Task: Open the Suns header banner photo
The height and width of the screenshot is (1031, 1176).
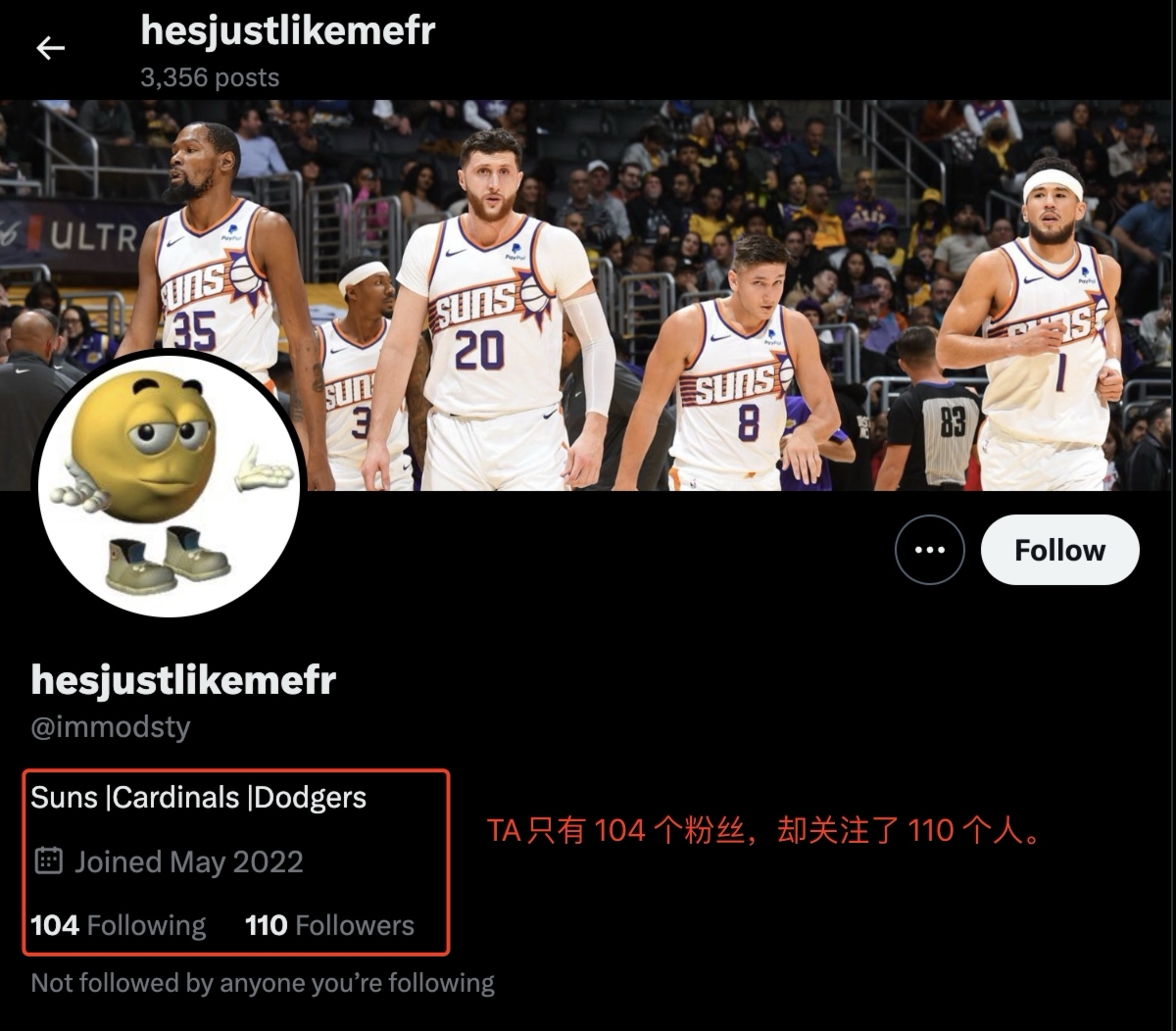Action: click(686, 245)
